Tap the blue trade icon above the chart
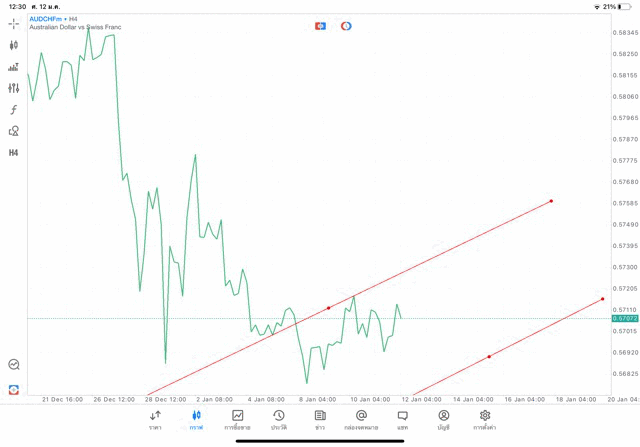Viewport: 640px width, 447px height. tap(320, 26)
